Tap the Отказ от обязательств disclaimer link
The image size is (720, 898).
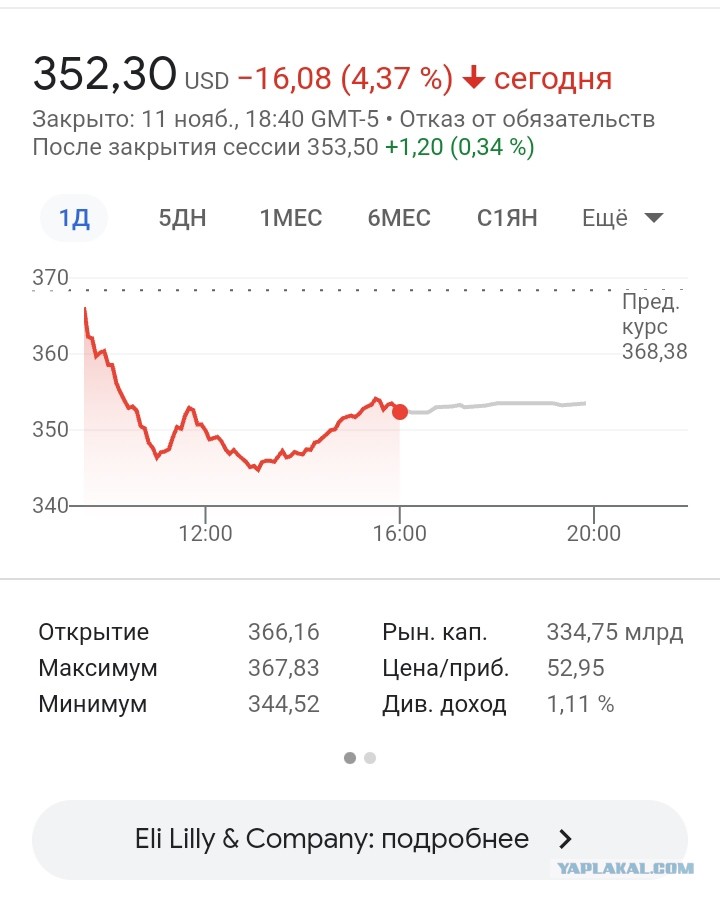click(527, 119)
